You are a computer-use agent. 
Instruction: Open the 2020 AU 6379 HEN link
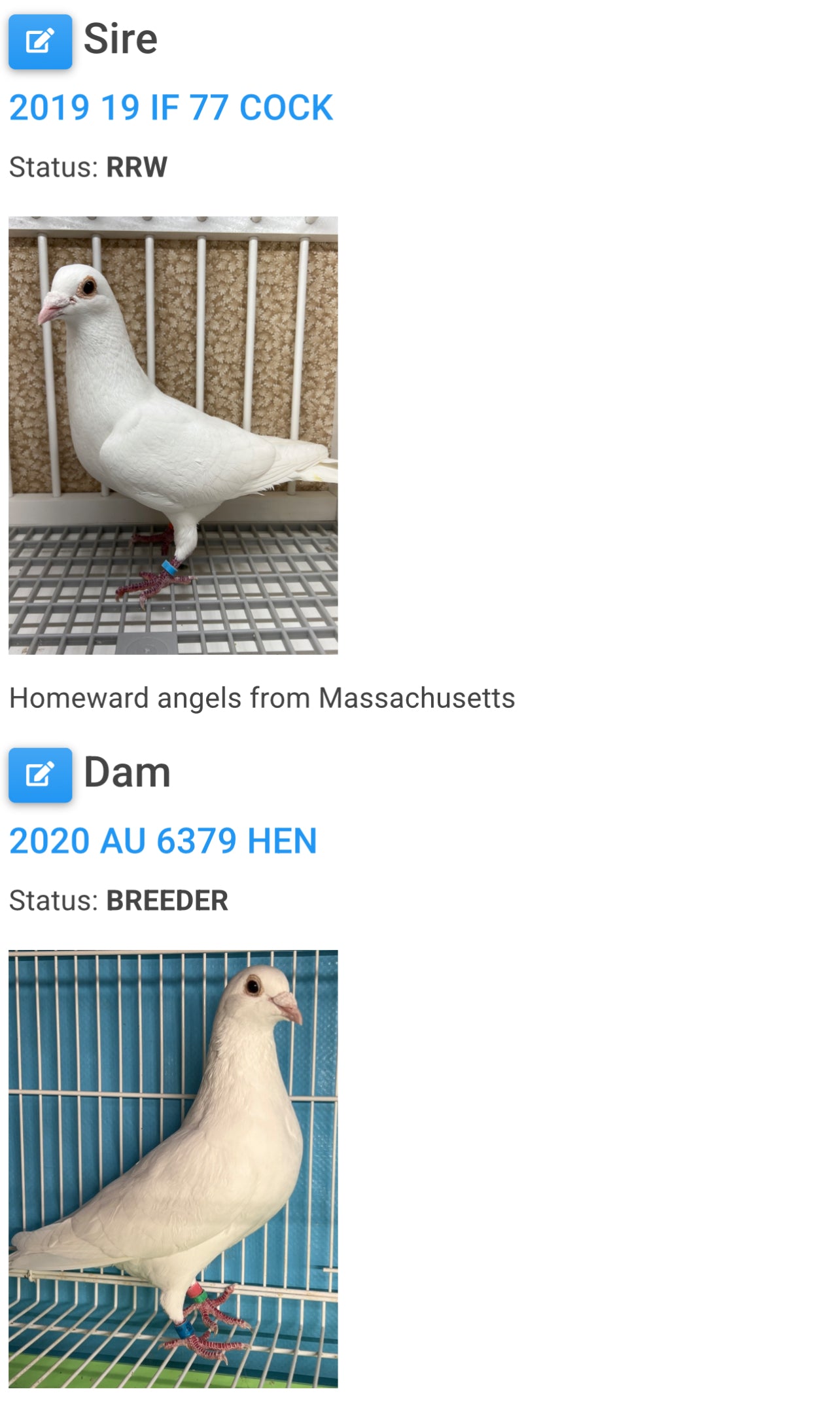[163, 841]
